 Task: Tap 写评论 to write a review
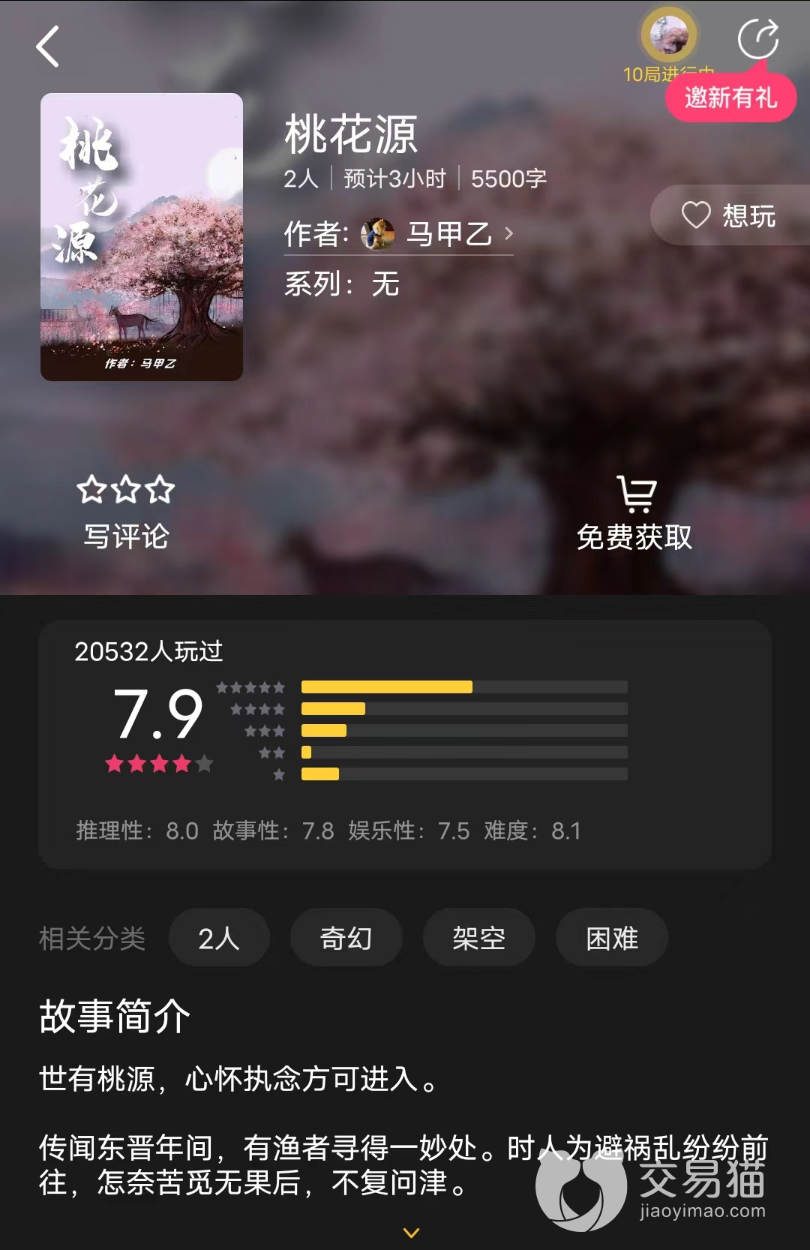126,513
